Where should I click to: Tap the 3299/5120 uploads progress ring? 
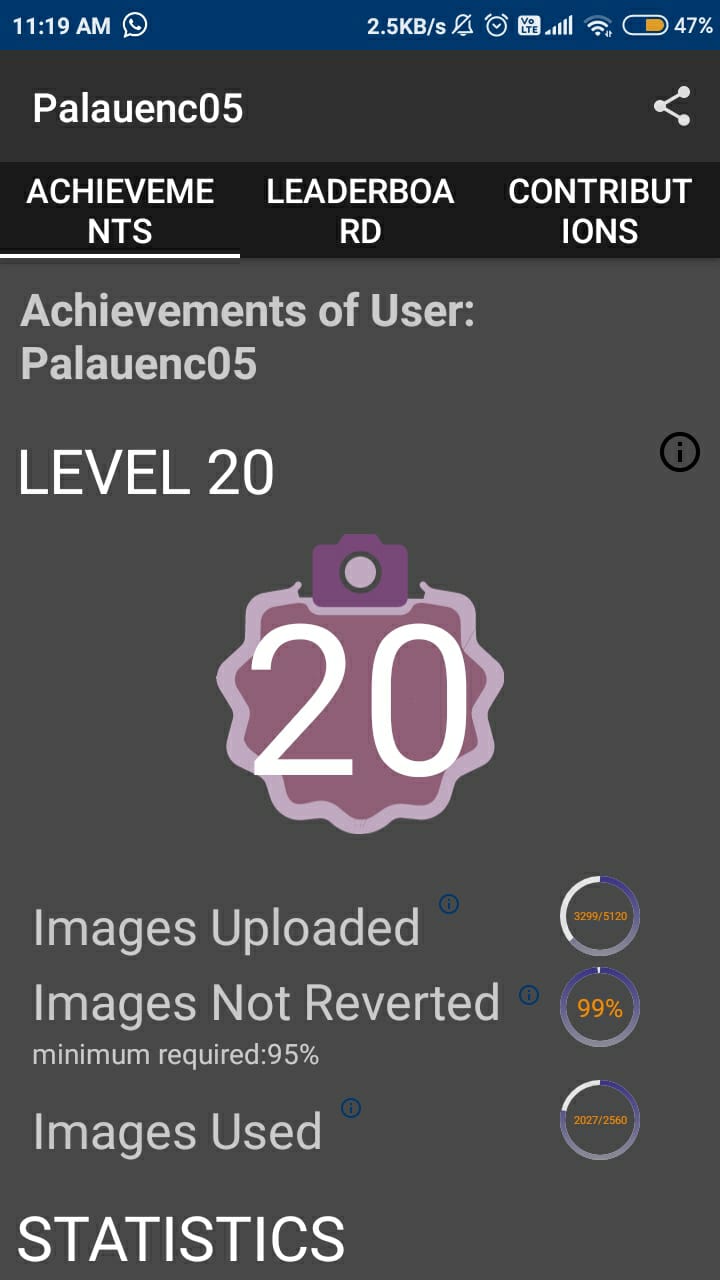tap(598, 915)
